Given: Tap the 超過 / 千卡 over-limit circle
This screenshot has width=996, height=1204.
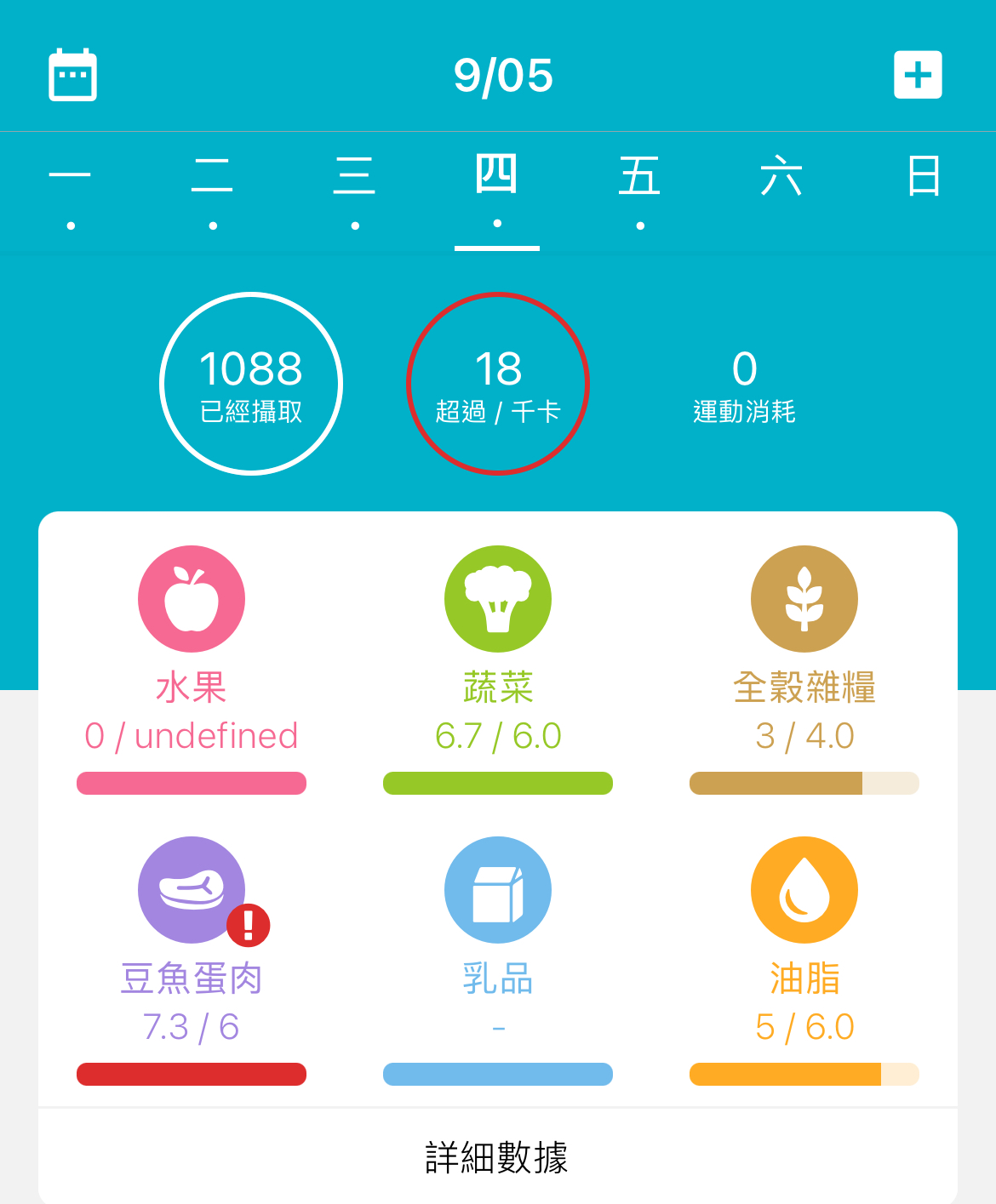Looking at the screenshot, I should click(x=498, y=384).
